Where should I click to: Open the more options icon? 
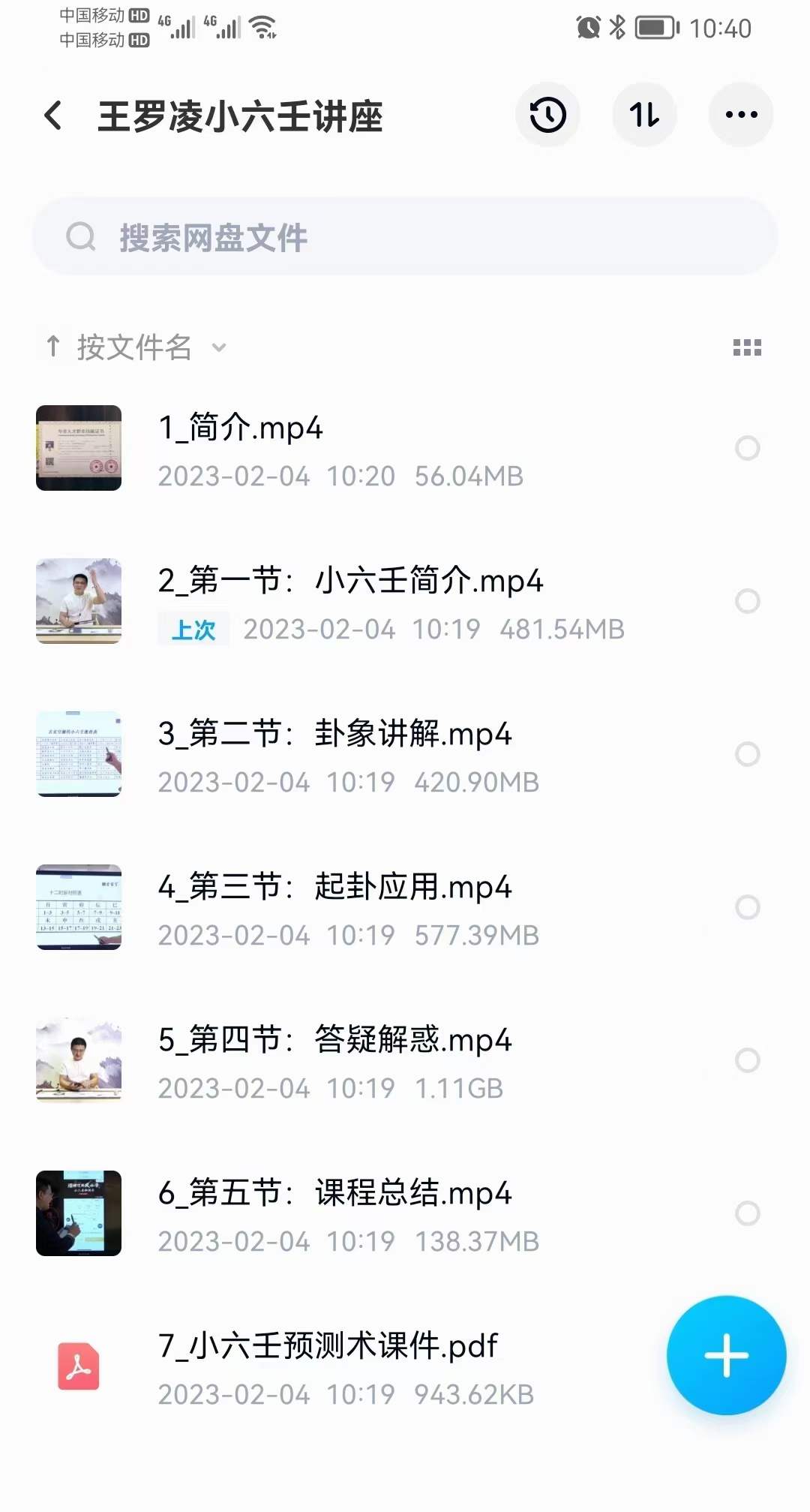point(739,114)
